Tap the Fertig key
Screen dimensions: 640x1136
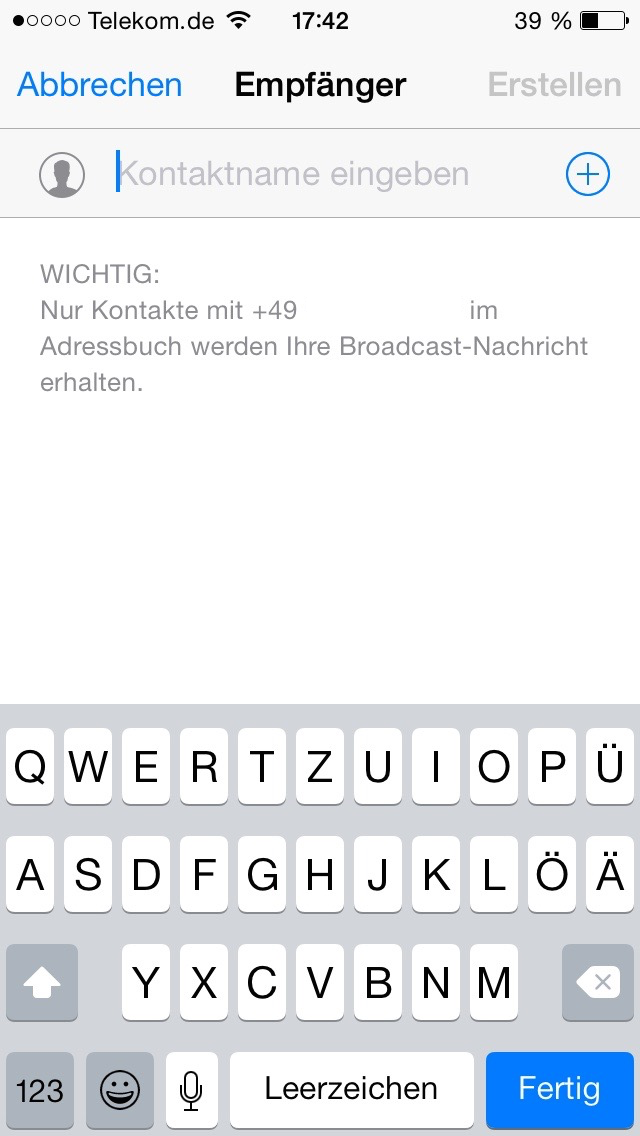pyautogui.click(x=560, y=1090)
